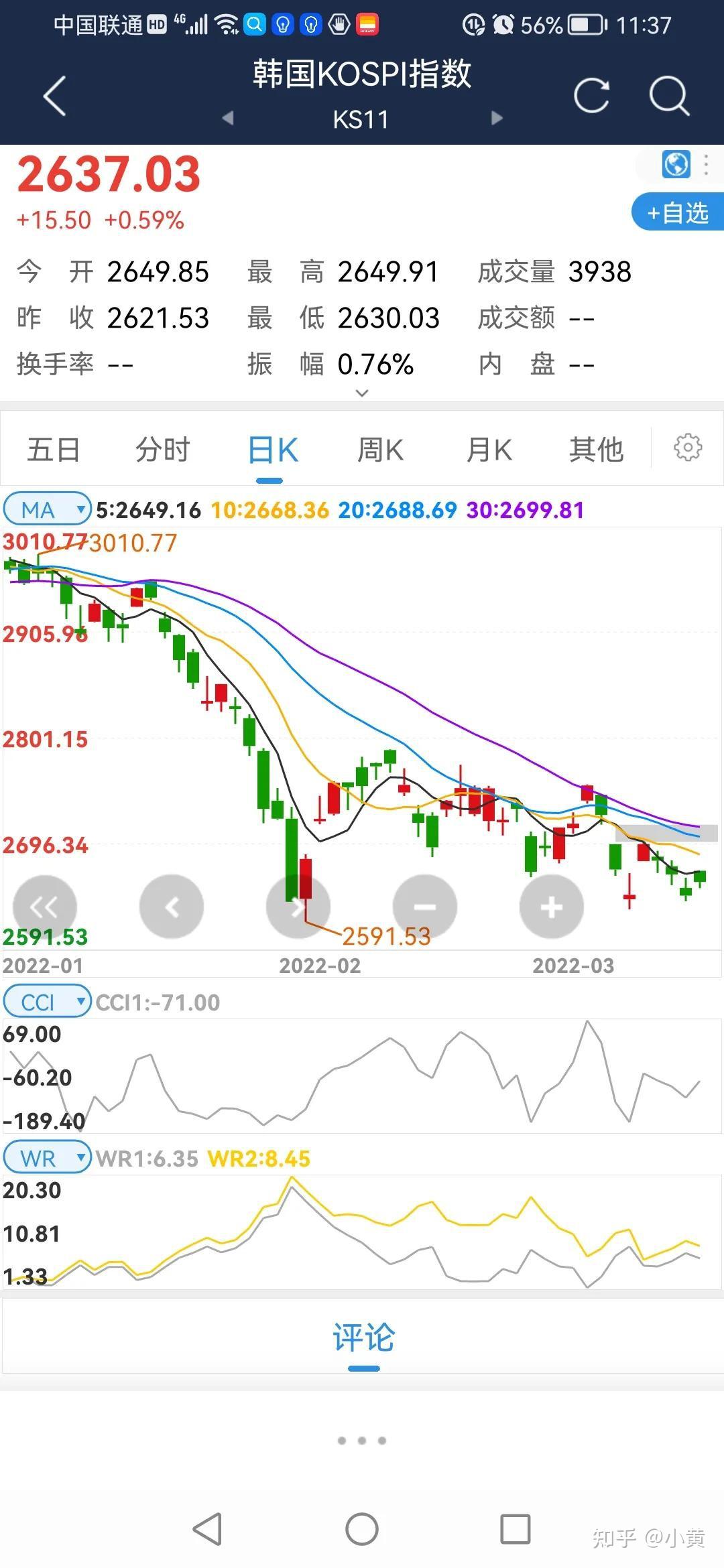Expand more quote details chevron
Viewport: 724px width, 1568px height.
[x=362, y=393]
